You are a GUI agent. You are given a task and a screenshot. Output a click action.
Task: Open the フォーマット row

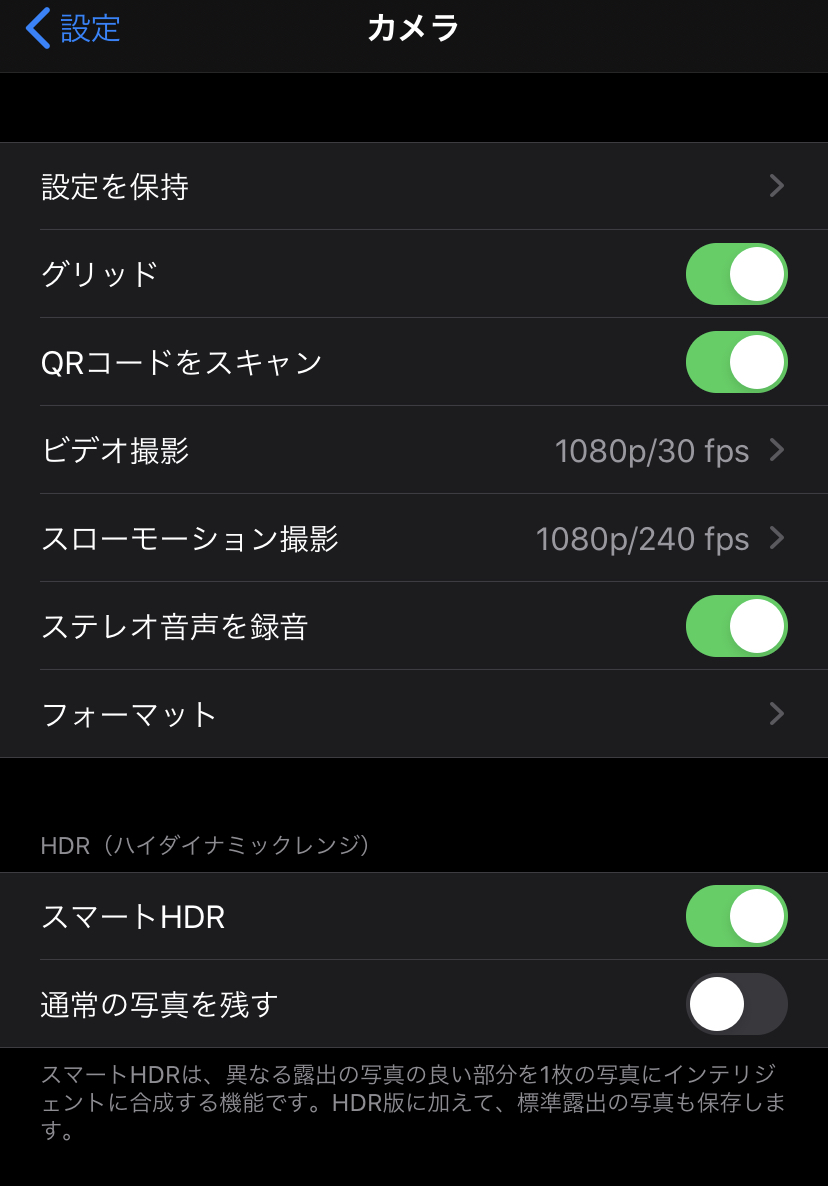tap(414, 714)
